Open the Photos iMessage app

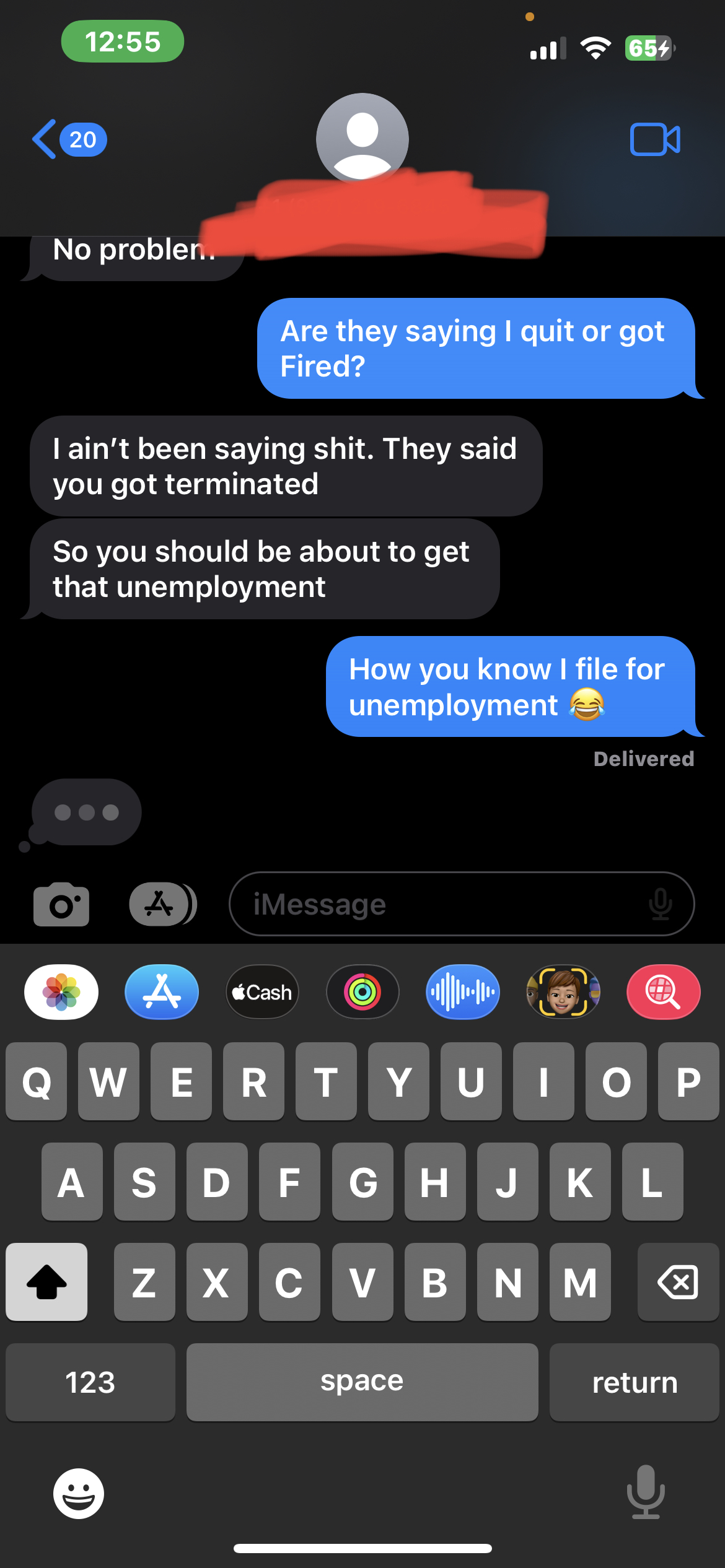(61, 992)
